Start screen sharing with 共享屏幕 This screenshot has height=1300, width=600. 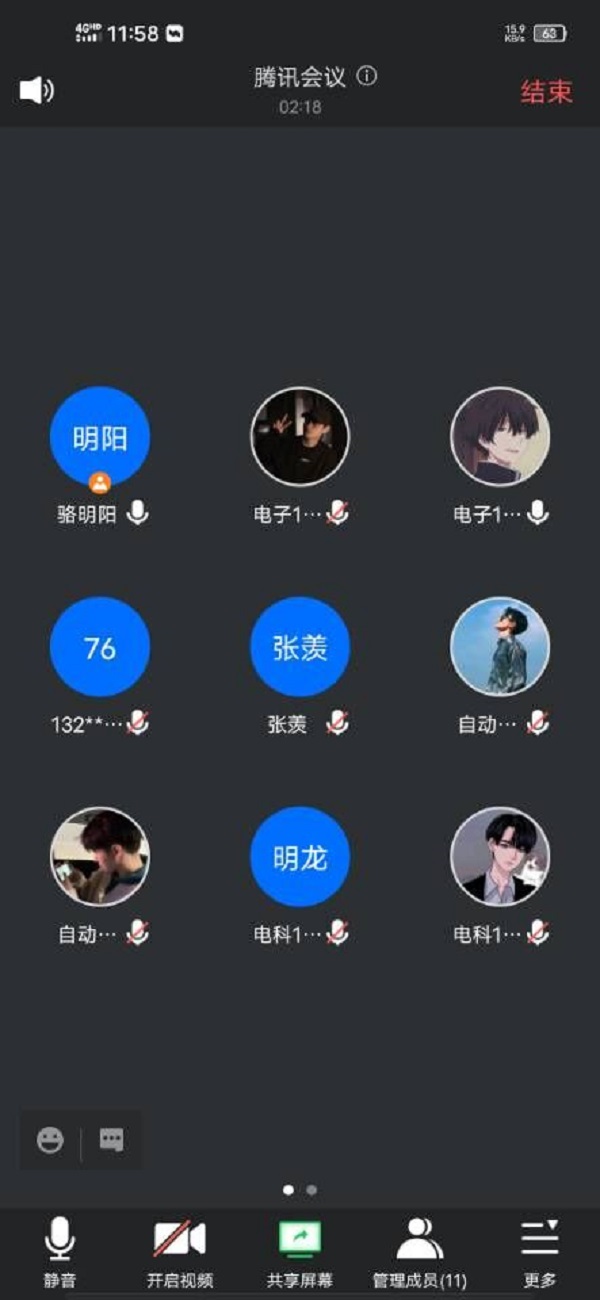[300, 1252]
